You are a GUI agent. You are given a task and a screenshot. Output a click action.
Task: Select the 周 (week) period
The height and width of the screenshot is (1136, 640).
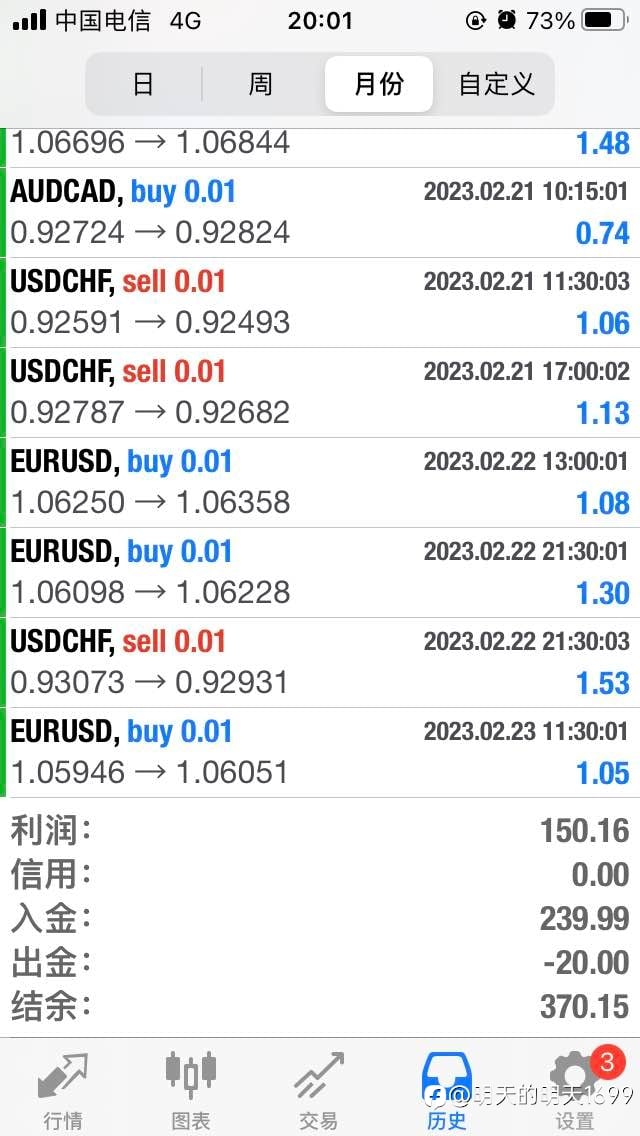tap(260, 84)
